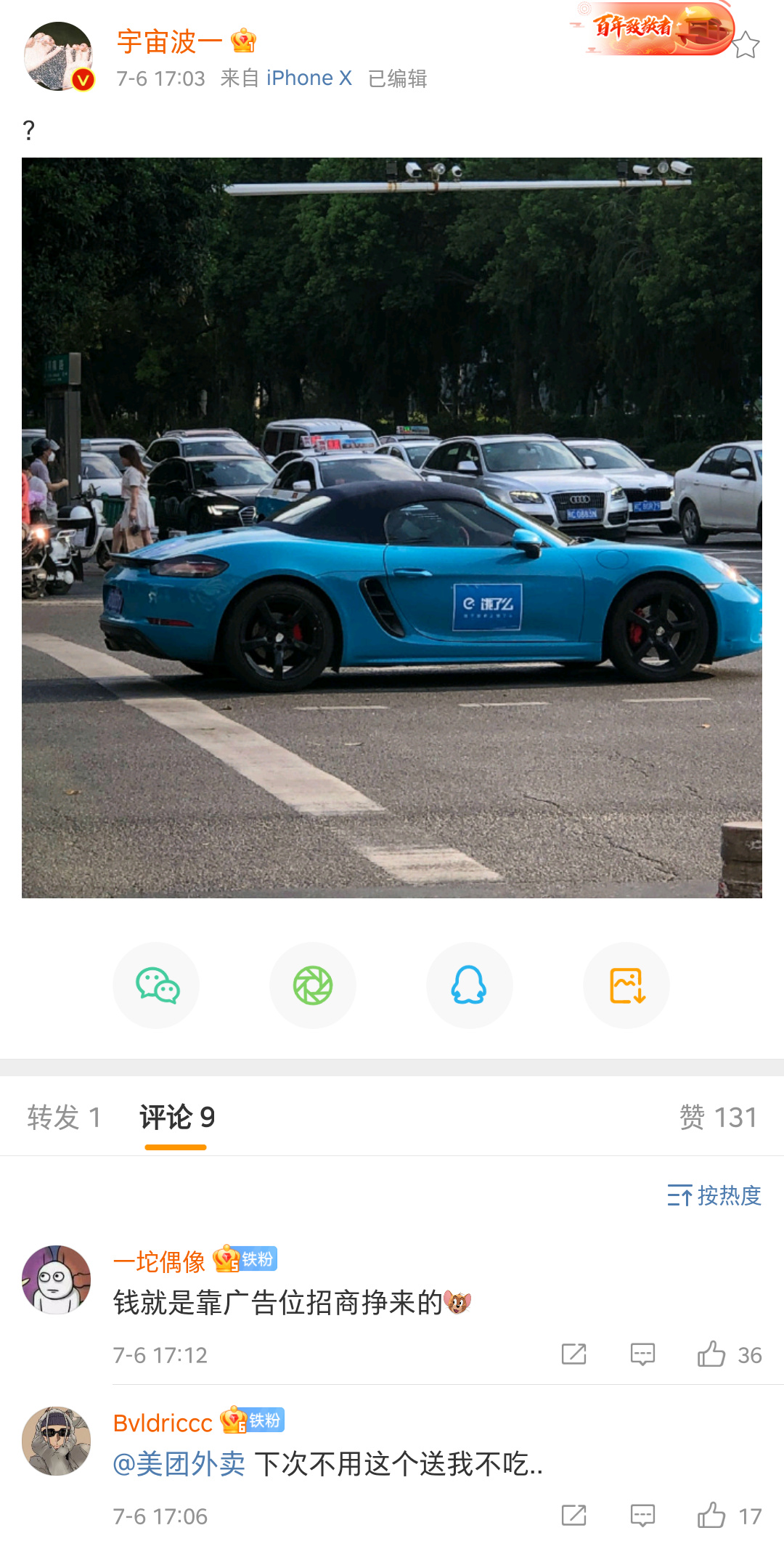Screen dimensions: 784x1541
Task: Switch to the 赞 131 tab
Action: tap(718, 1117)
